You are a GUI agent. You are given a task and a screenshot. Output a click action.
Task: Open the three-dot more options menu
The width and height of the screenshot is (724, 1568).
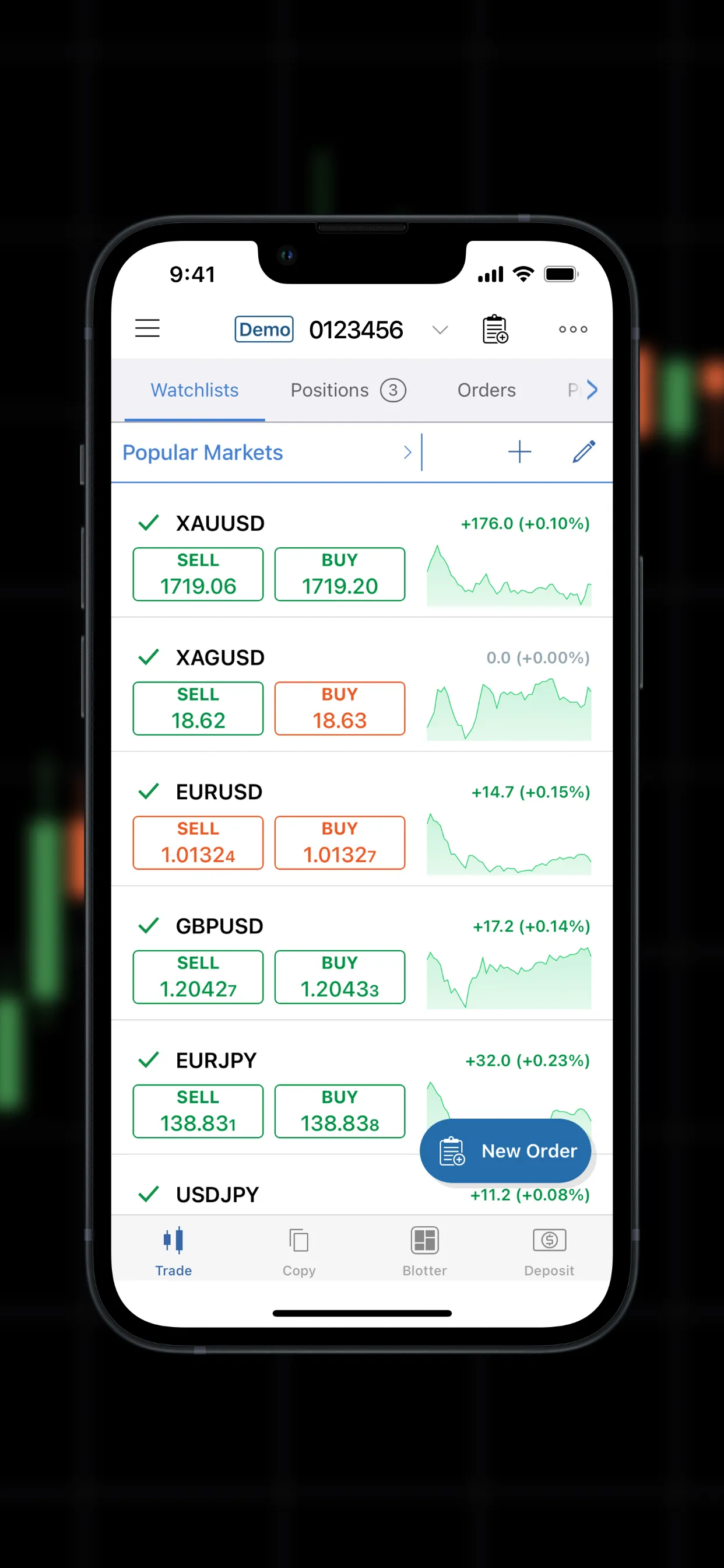(572, 330)
